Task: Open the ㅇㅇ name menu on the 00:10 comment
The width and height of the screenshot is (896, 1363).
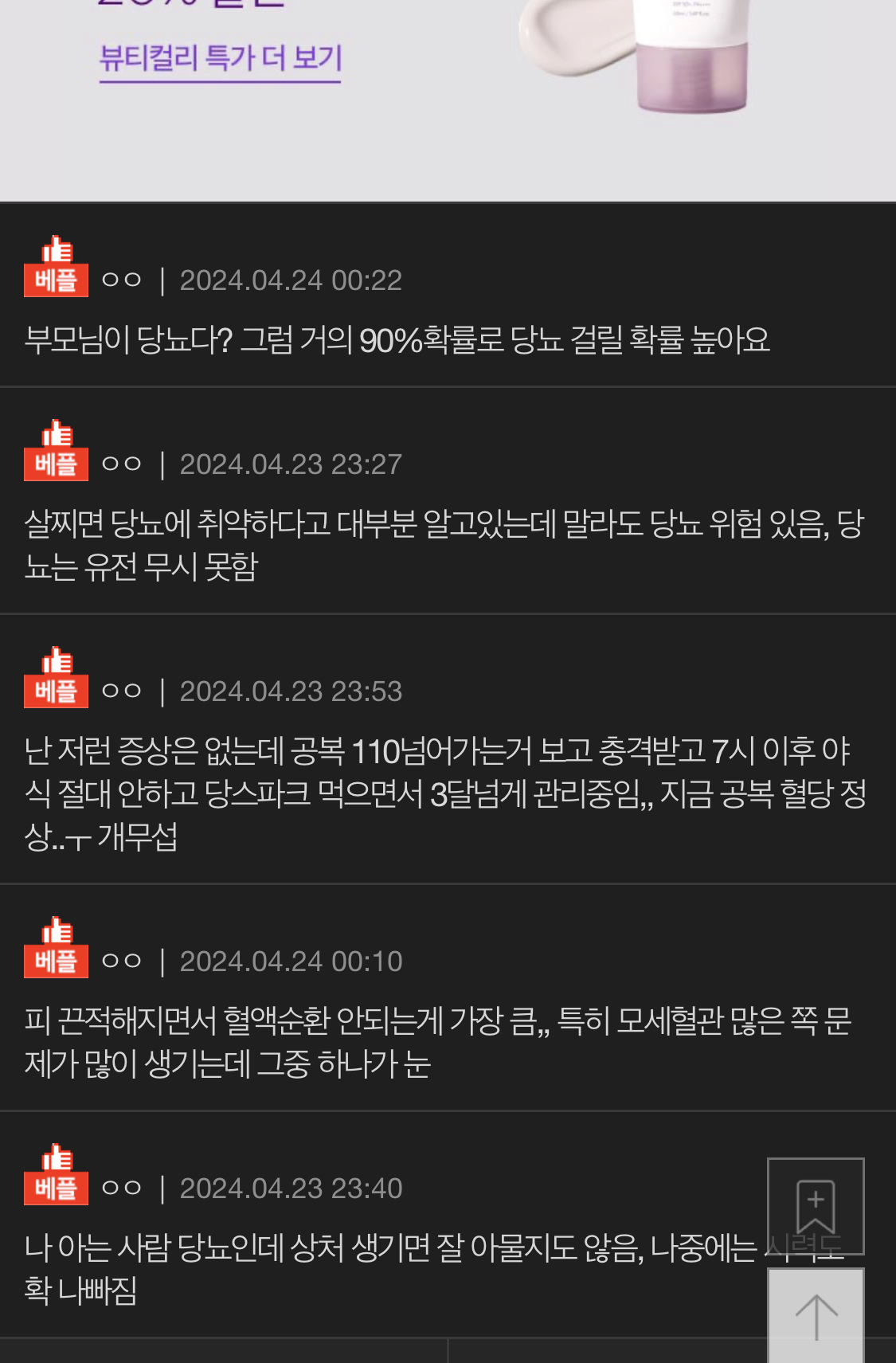Action: pyautogui.click(x=121, y=960)
